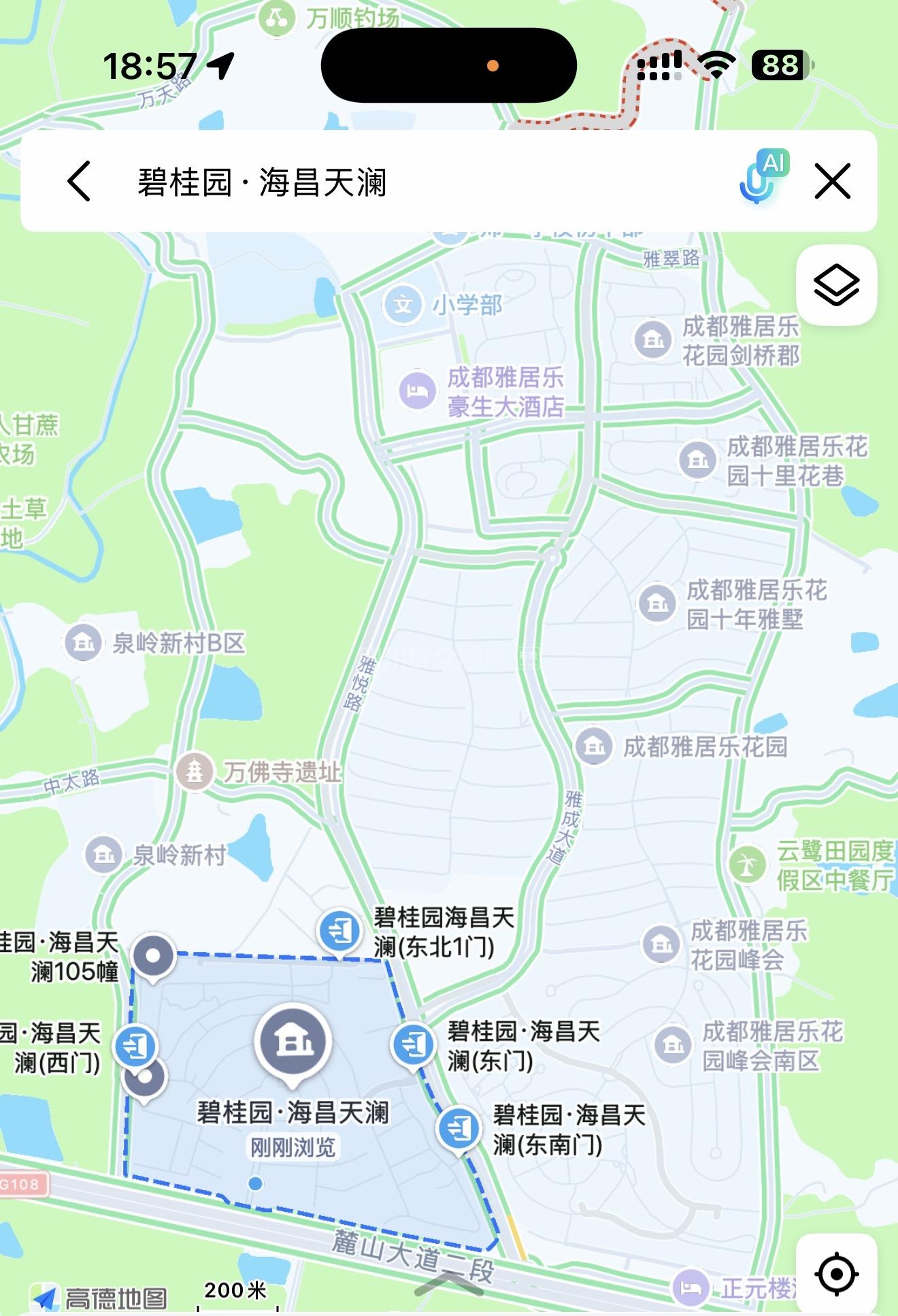Select 泉岭新村B区 on the map
898x1316 pixels.
[84, 642]
